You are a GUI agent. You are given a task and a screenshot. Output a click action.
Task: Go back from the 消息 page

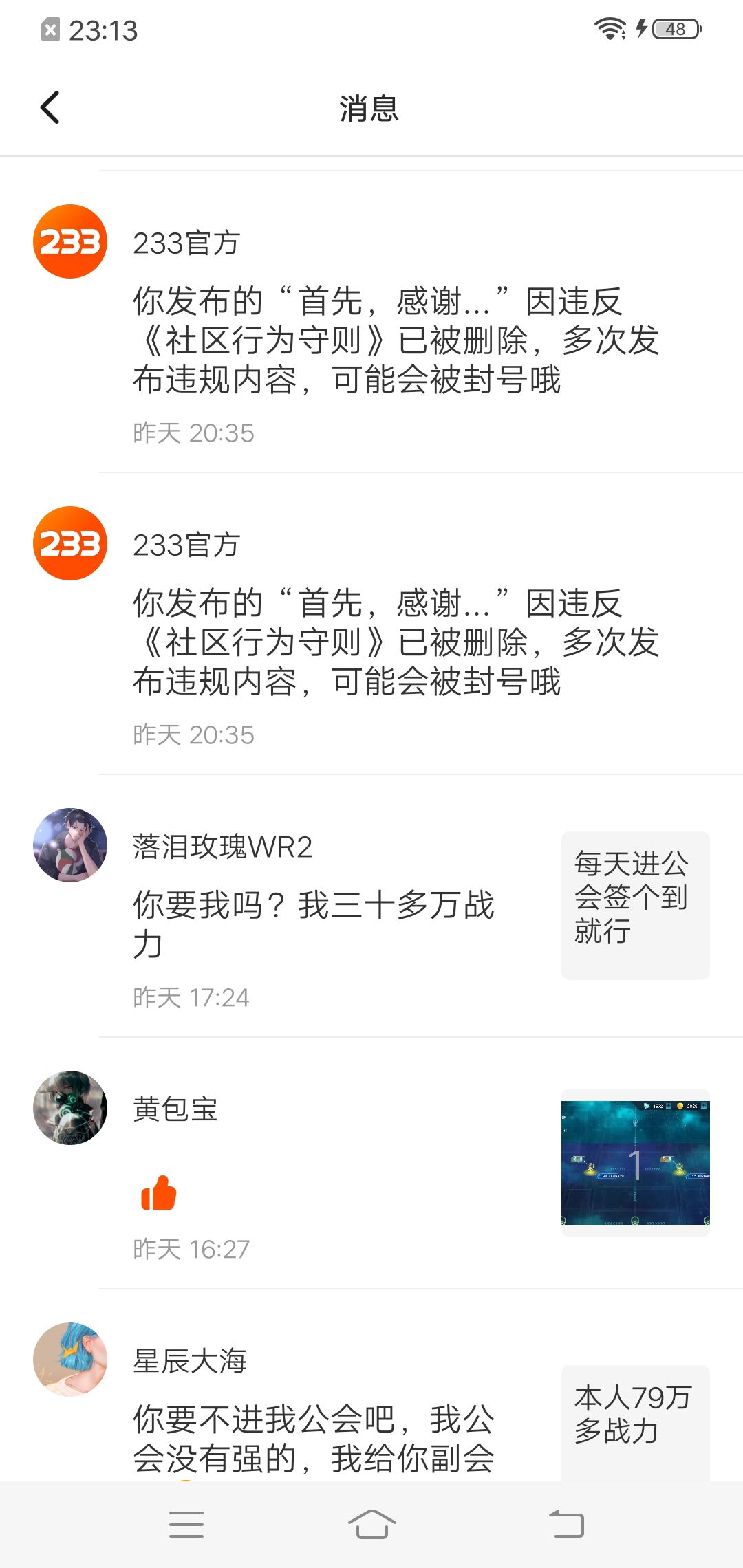[x=50, y=108]
